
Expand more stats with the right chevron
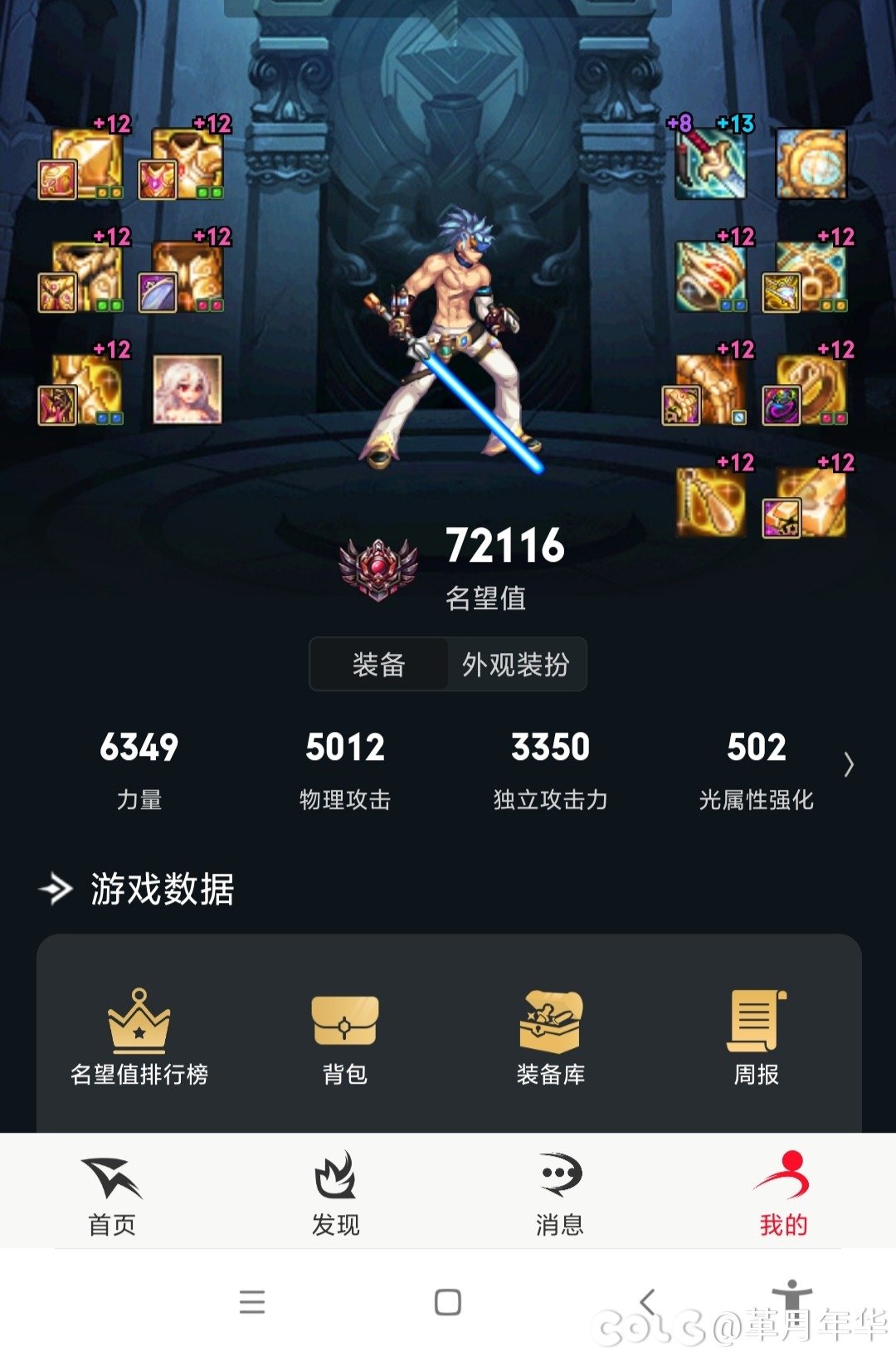tap(848, 764)
